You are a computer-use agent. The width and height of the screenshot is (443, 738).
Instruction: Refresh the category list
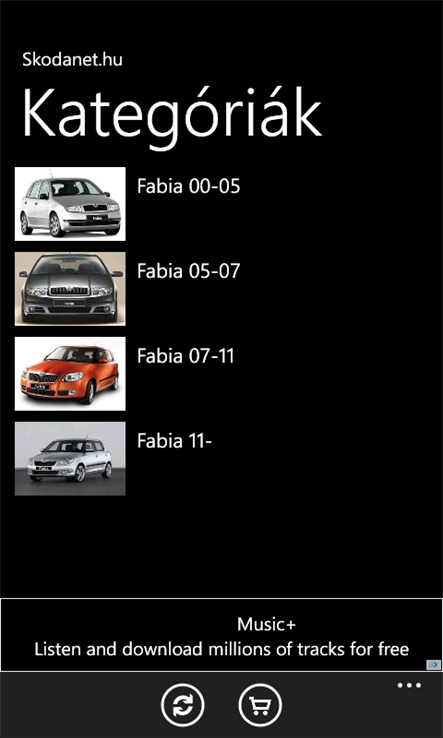coord(183,705)
